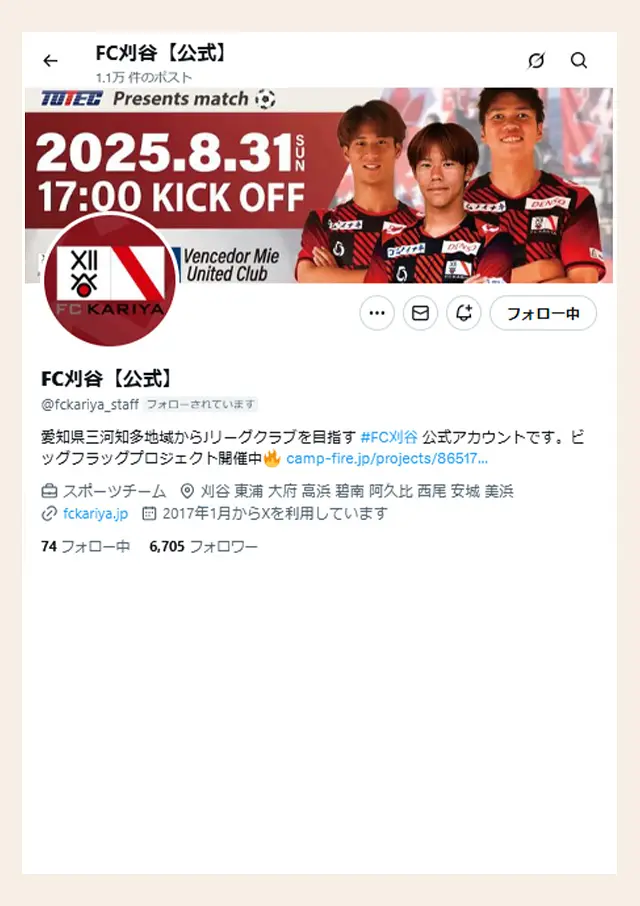
Task: Open the FC Kariya profile picture
Action: (110, 280)
